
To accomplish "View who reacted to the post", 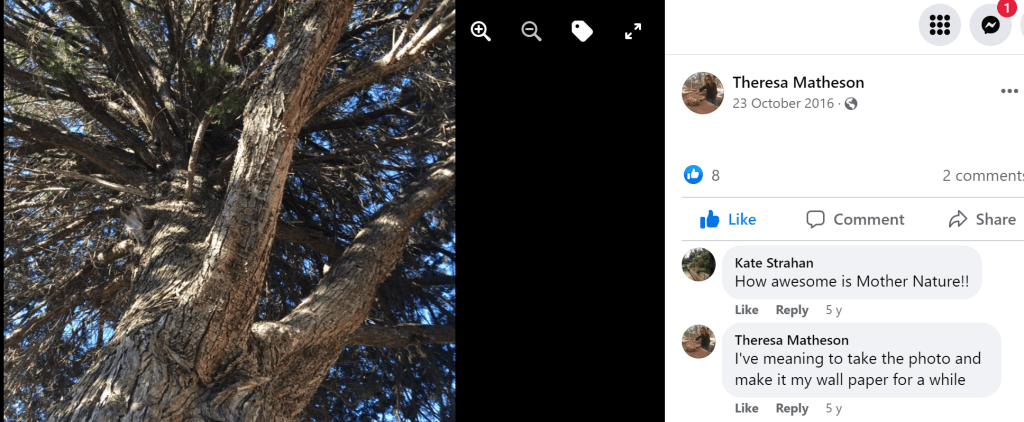I will (x=704, y=175).
